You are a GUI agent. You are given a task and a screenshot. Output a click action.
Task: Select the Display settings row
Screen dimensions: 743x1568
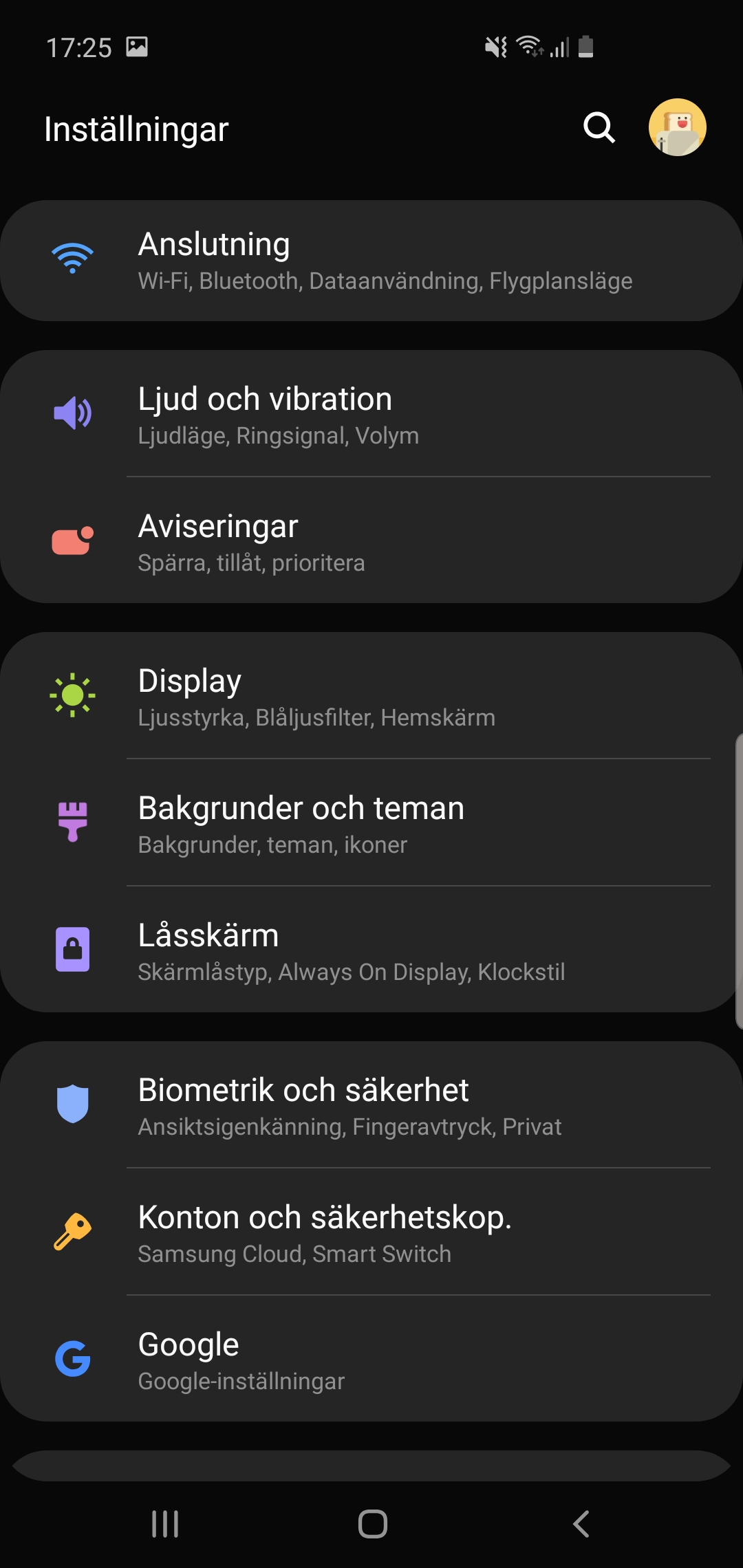pos(371,696)
